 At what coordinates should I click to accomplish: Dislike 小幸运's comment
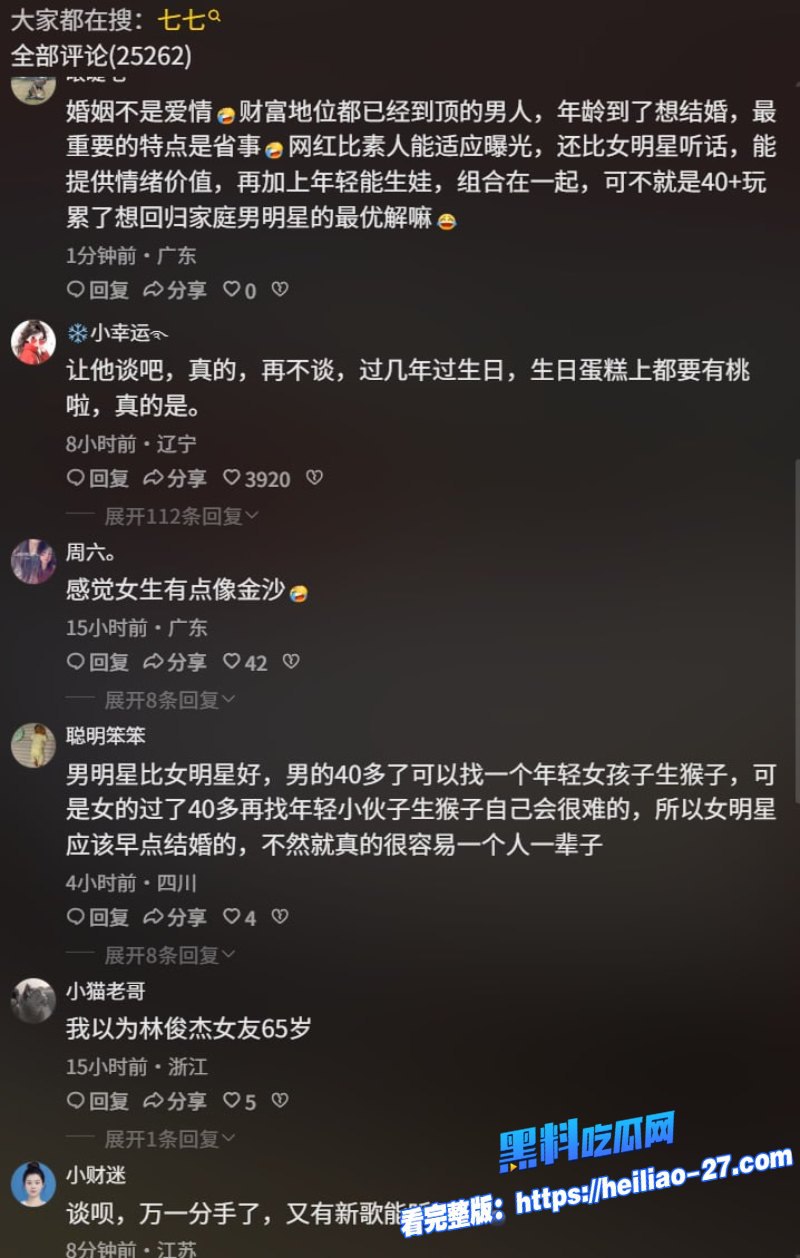click(314, 479)
